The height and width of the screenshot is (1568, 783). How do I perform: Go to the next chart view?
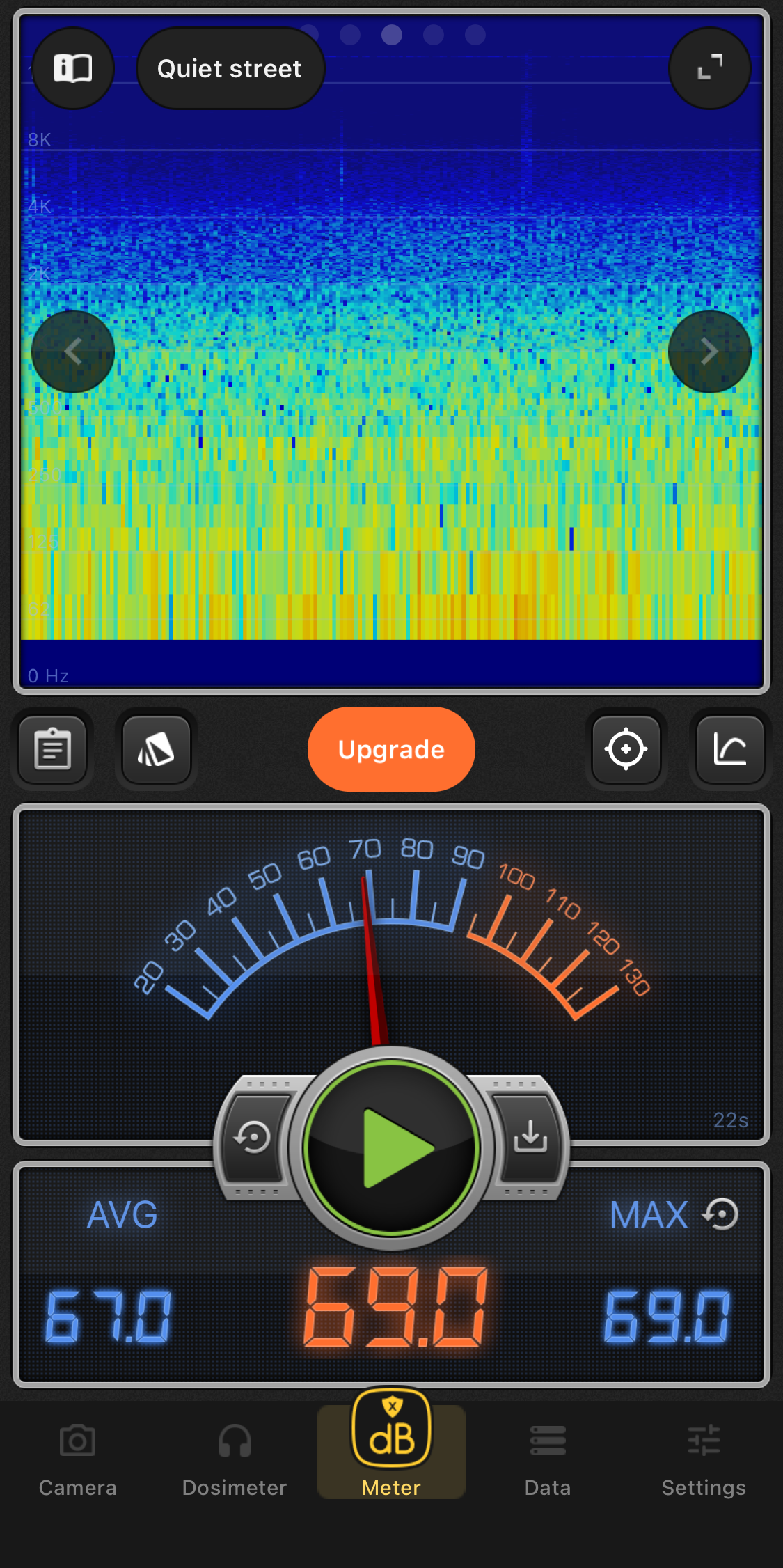[709, 352]
